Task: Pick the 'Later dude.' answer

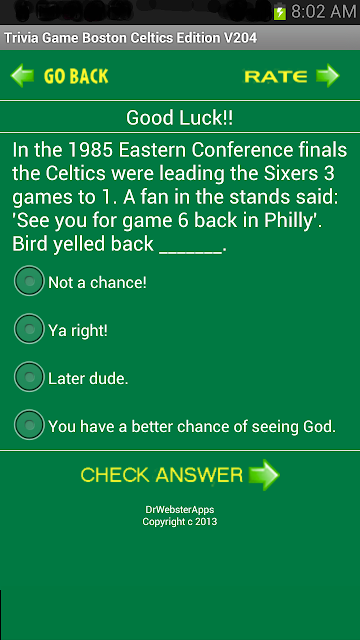Action: [71, 377]
